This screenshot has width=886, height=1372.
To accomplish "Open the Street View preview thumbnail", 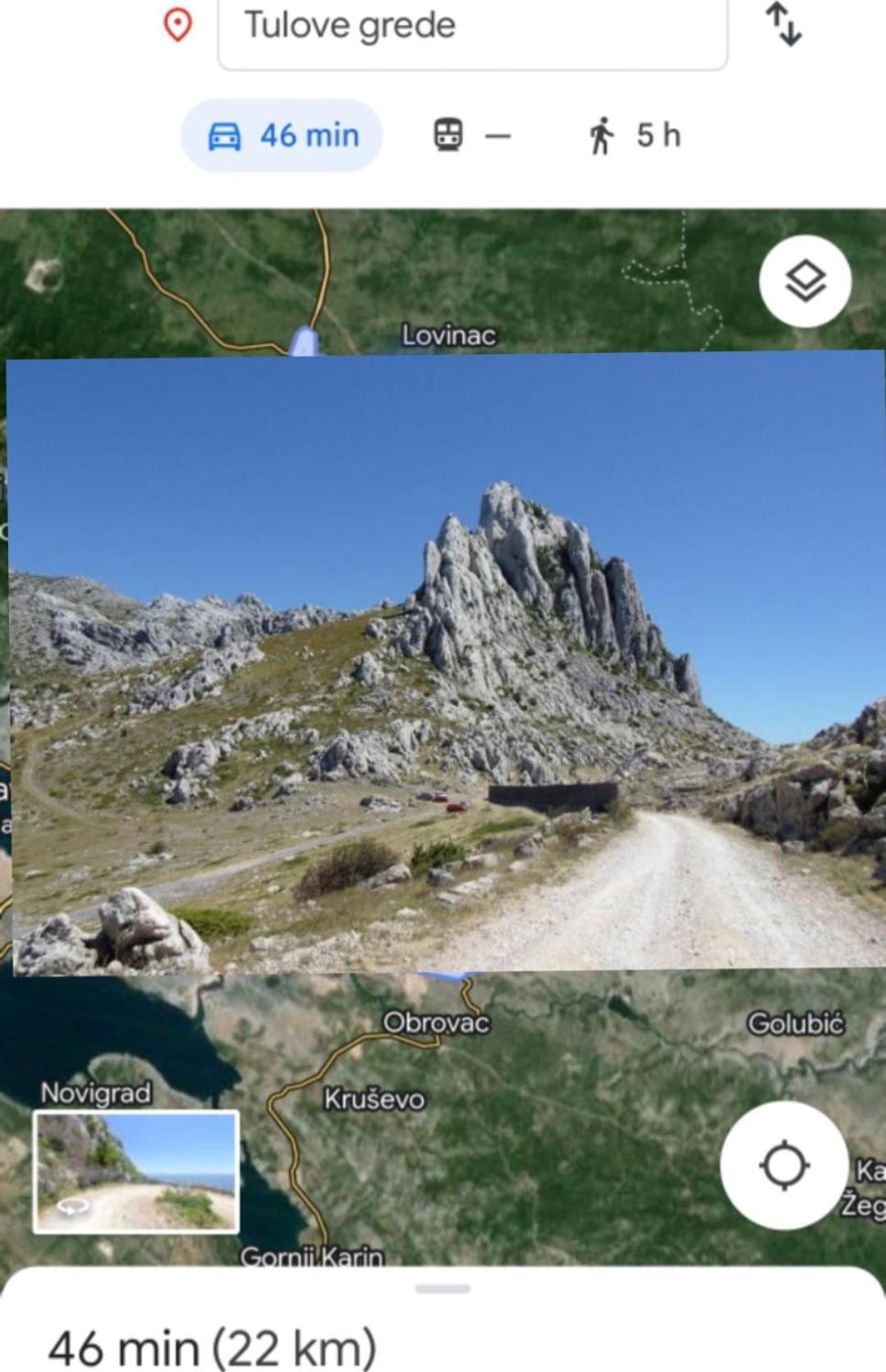I will click(x=136, y=1172).
